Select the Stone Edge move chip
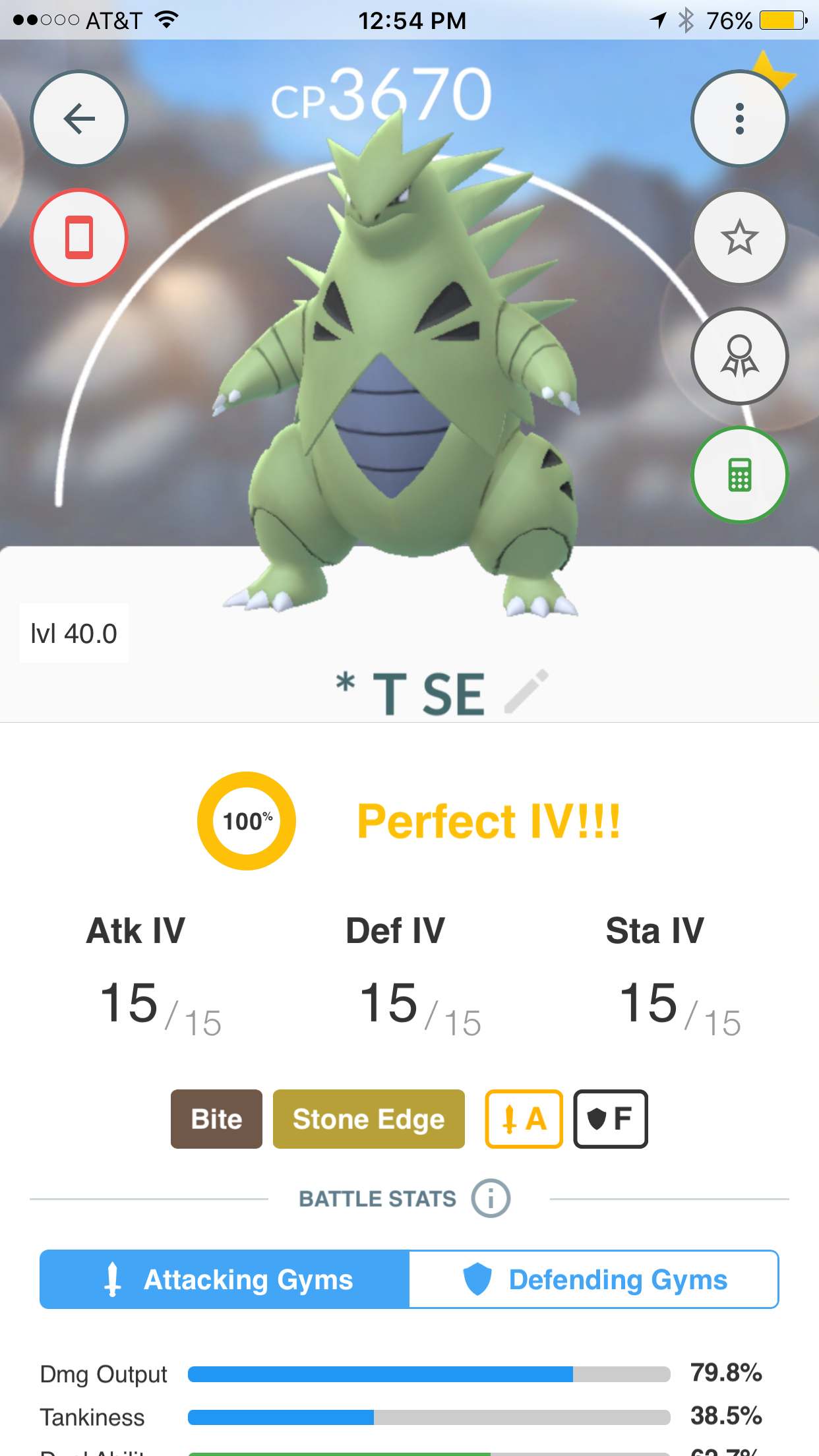The image size is (819, 1456). click(369, 1119)
